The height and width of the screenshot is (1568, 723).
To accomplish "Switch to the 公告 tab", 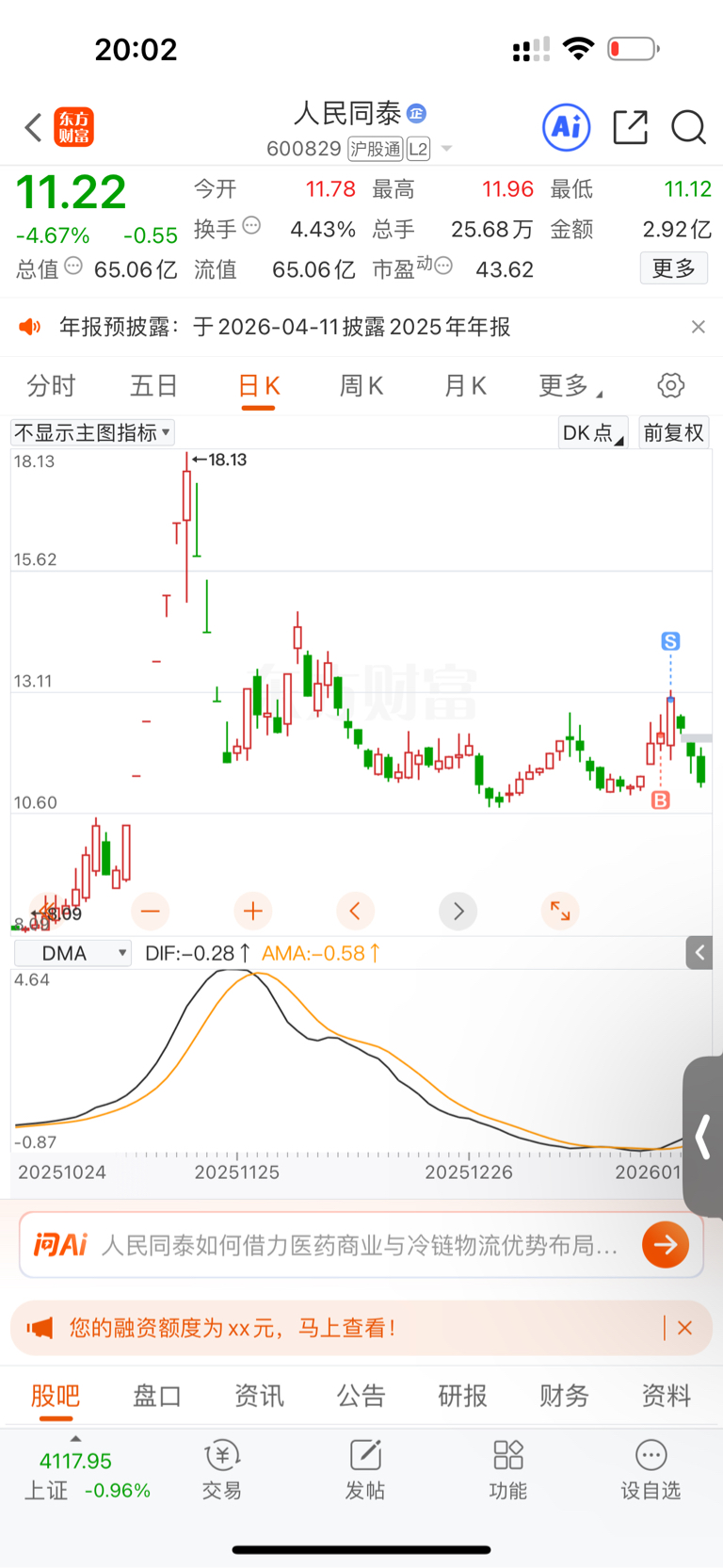I will tap(361, 1396).
